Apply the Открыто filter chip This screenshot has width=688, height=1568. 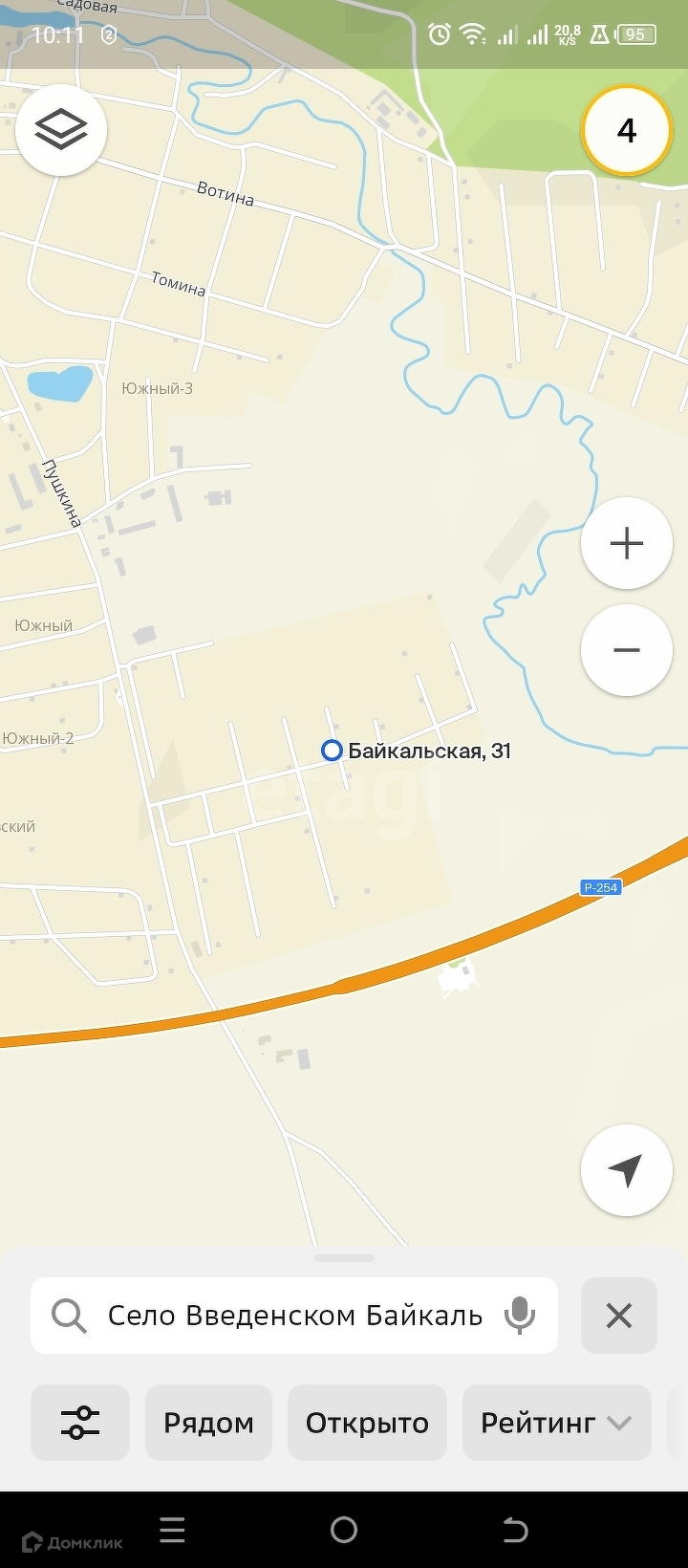367,1423
